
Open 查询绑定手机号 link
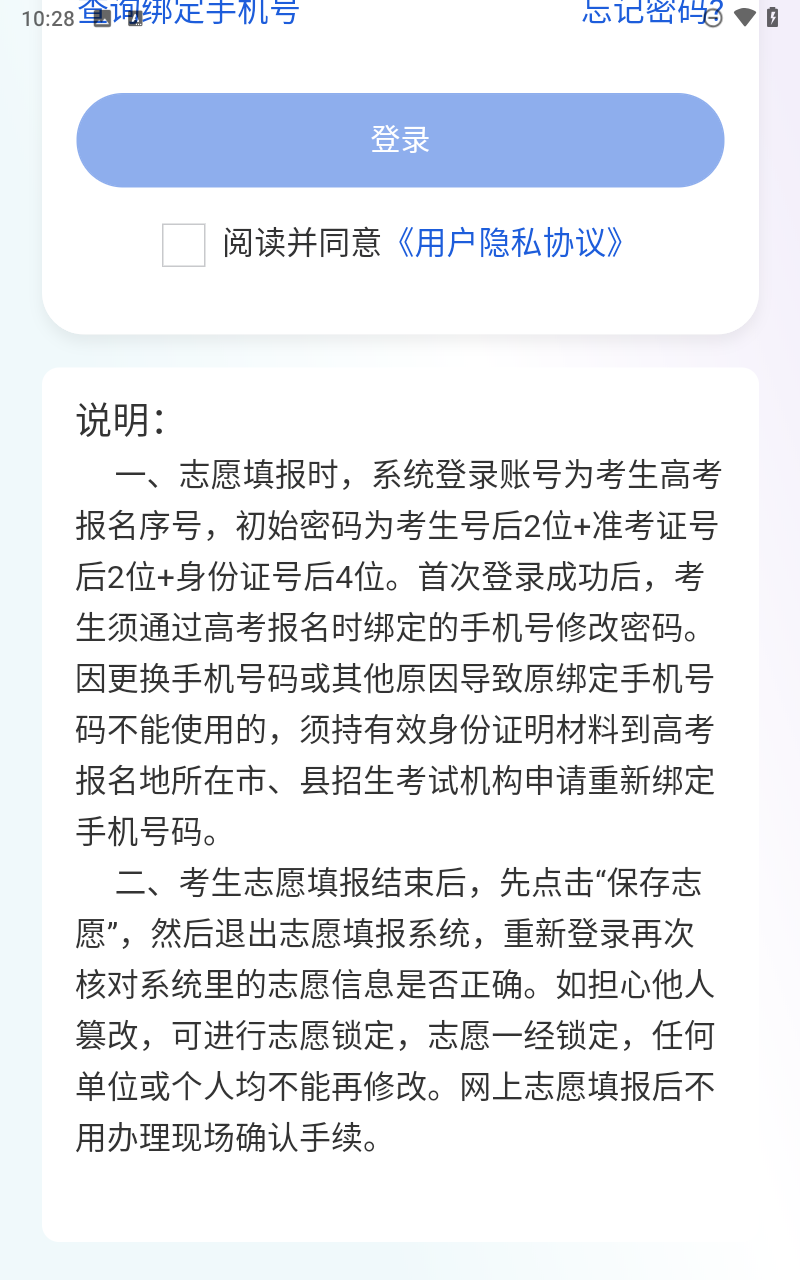[188, 12]
